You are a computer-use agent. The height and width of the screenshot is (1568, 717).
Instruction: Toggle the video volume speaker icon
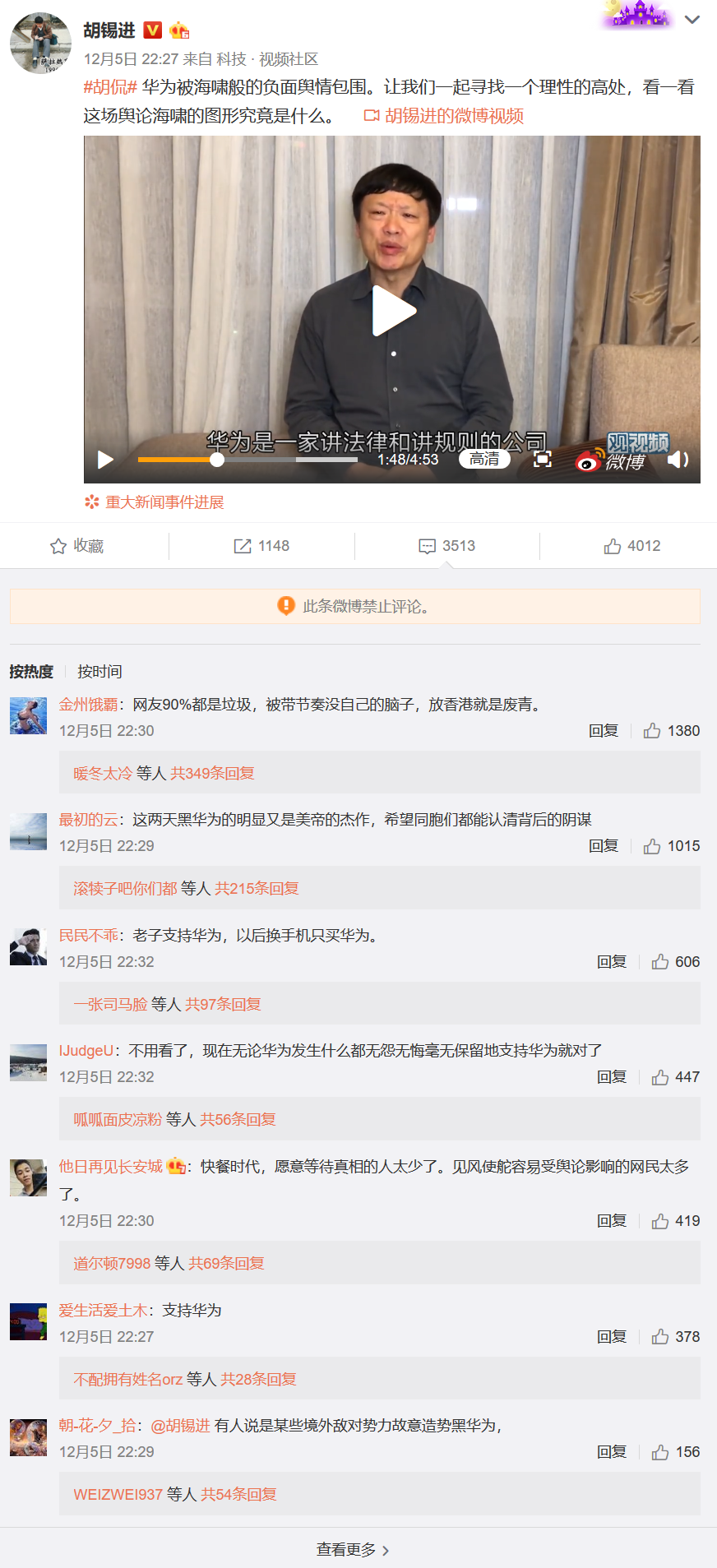click(678, 460)
